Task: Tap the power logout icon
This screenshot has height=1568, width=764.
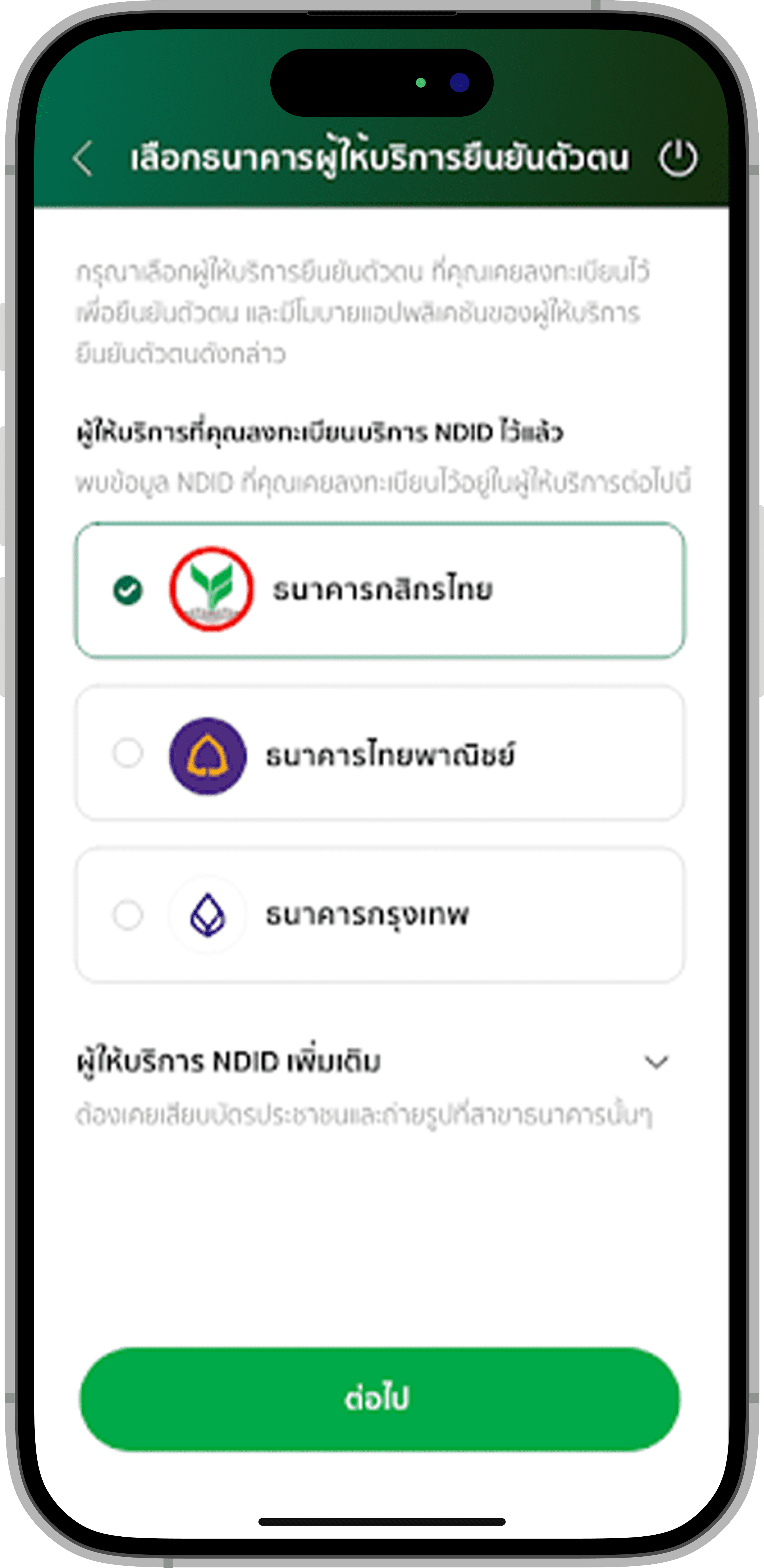Action: coord(678,158)
